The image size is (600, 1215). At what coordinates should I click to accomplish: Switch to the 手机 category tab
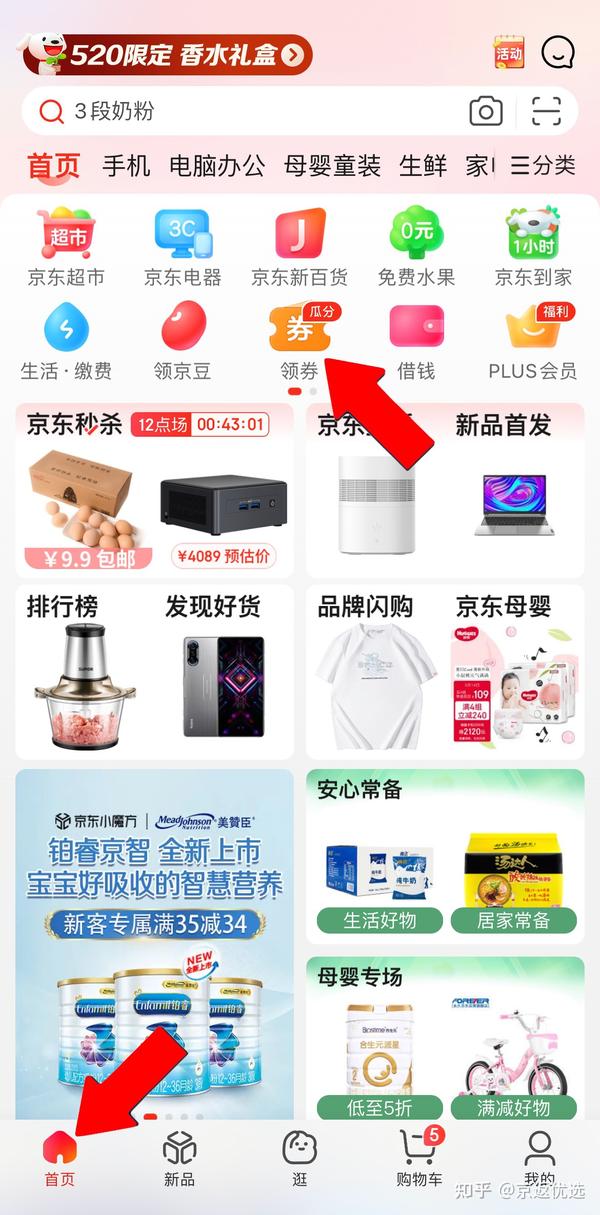pyautogui.click(x=126, y=165)
